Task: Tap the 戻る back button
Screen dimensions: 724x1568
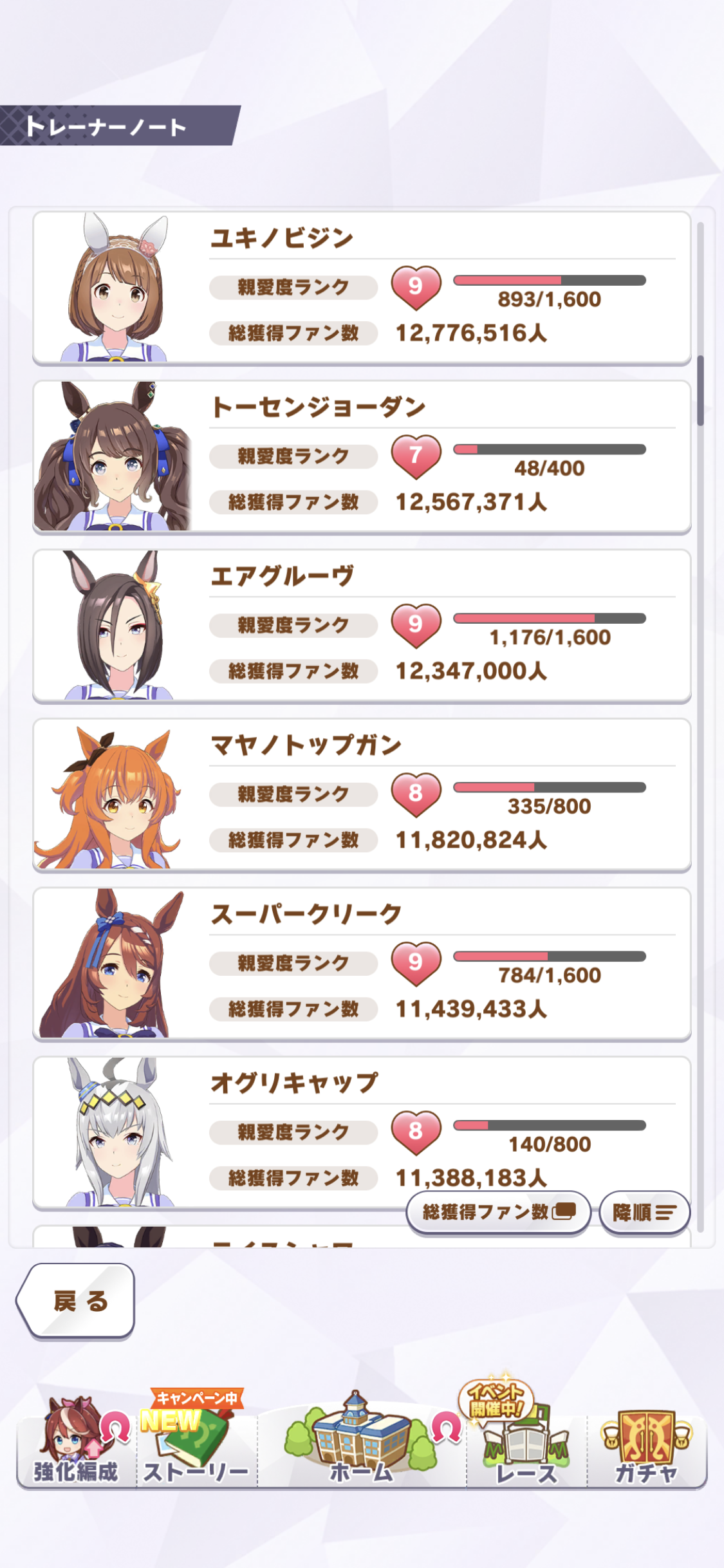Action: click(x=76, y=1300)
